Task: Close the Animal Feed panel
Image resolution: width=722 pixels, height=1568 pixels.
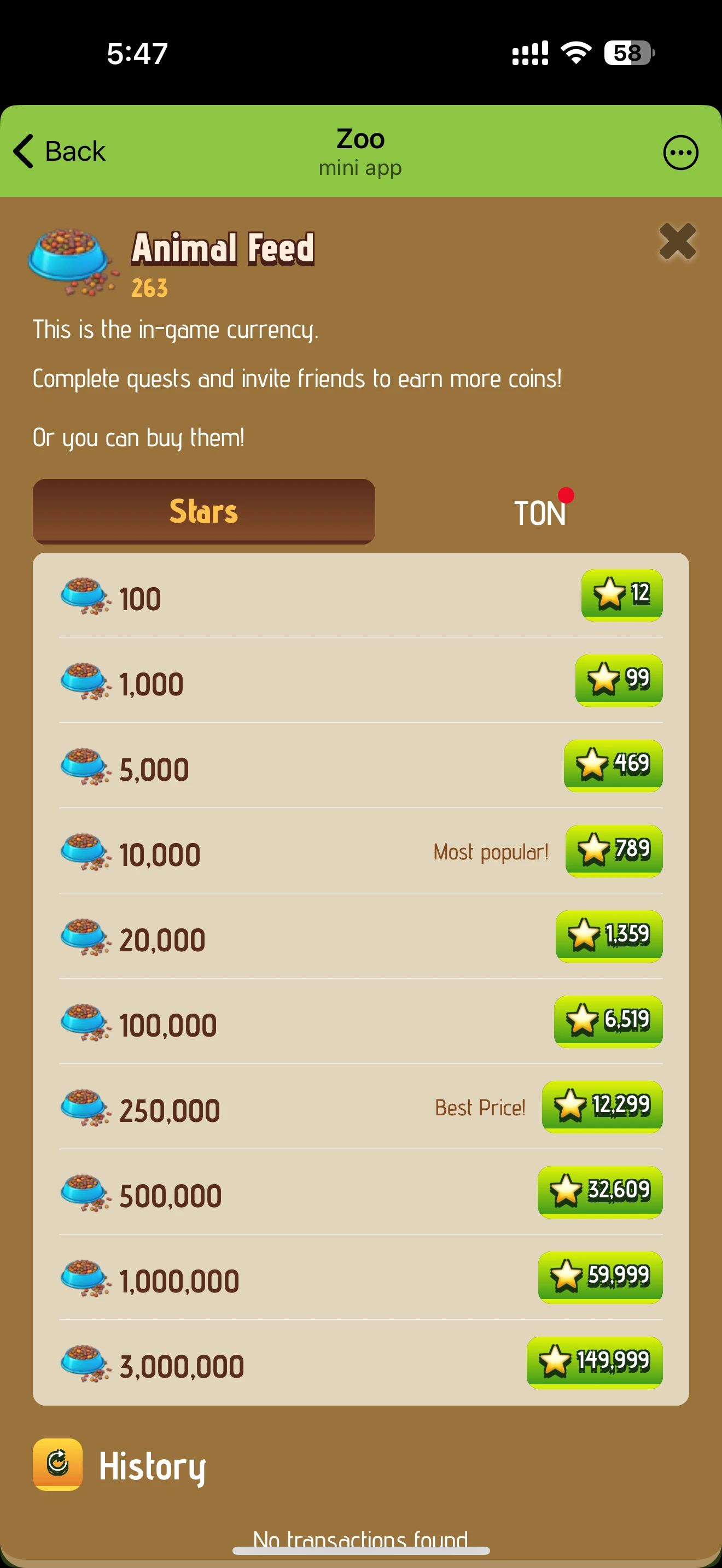Action: click(677, 242)
